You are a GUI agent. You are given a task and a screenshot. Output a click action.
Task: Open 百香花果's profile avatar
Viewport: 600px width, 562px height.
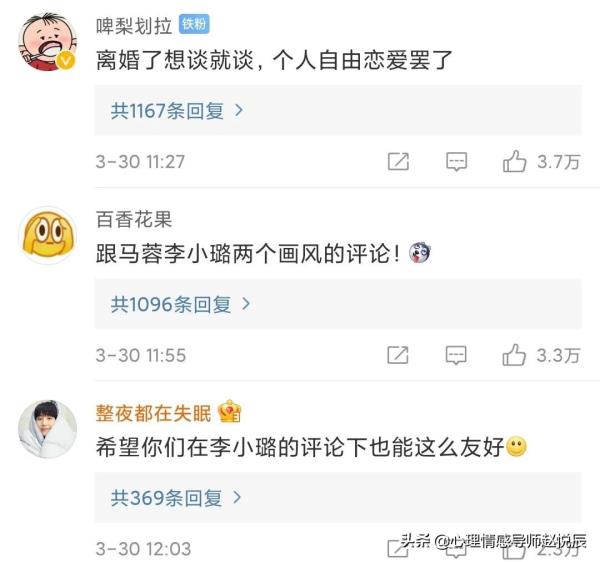(47, 235)
